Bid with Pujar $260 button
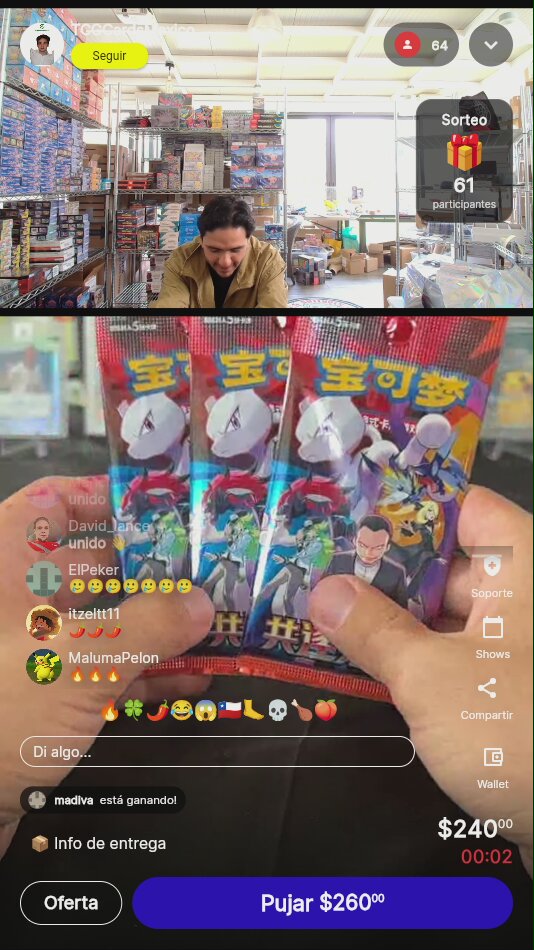This screenshot has height=950, width=534. [322, 903]
